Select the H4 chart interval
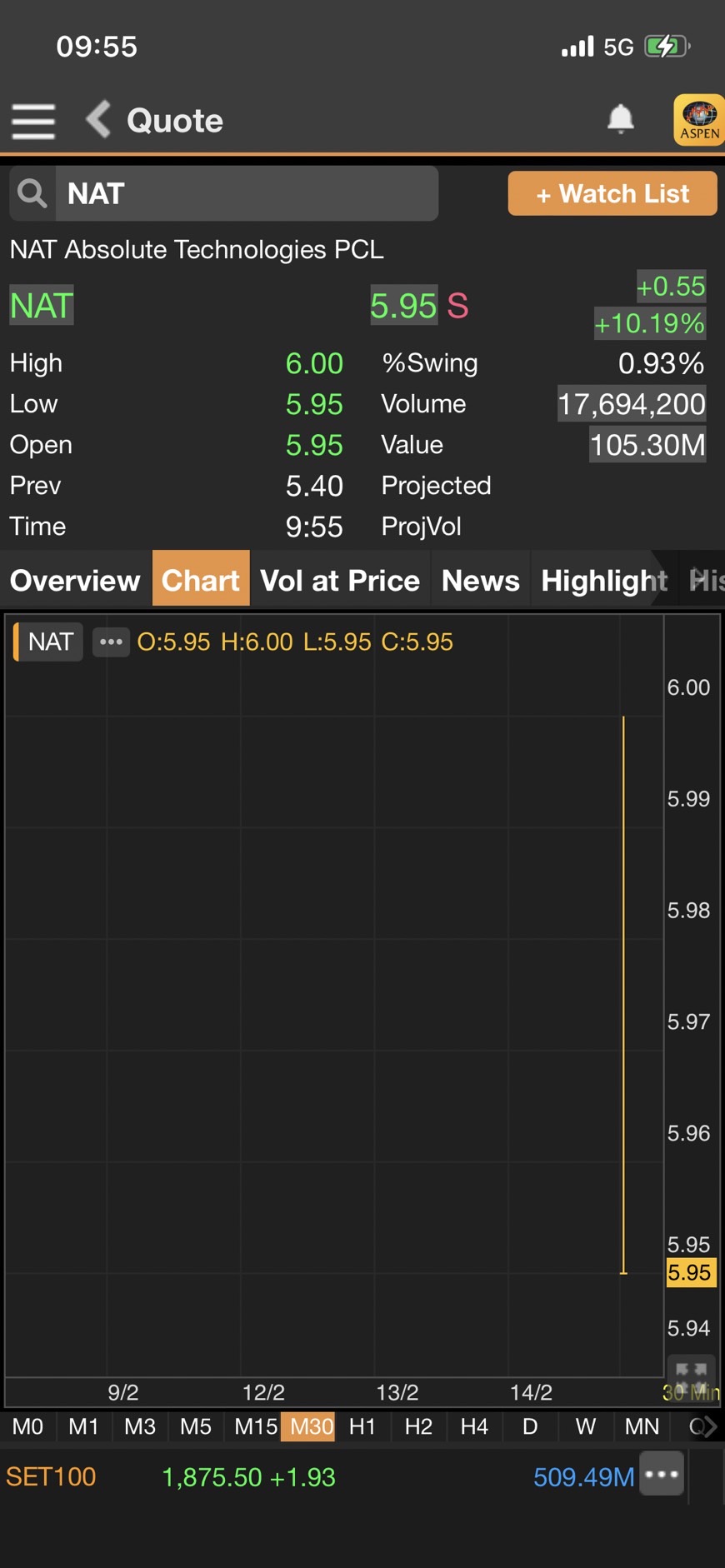The image size is (725, 1568). [x=474, y=1426]
